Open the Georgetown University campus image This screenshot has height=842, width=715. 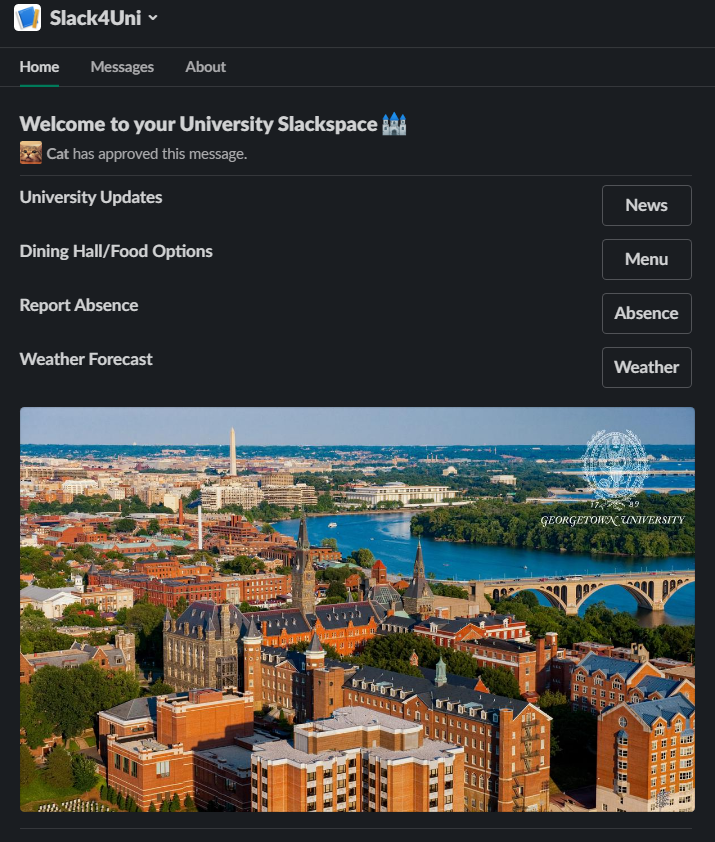pos(357,609)
